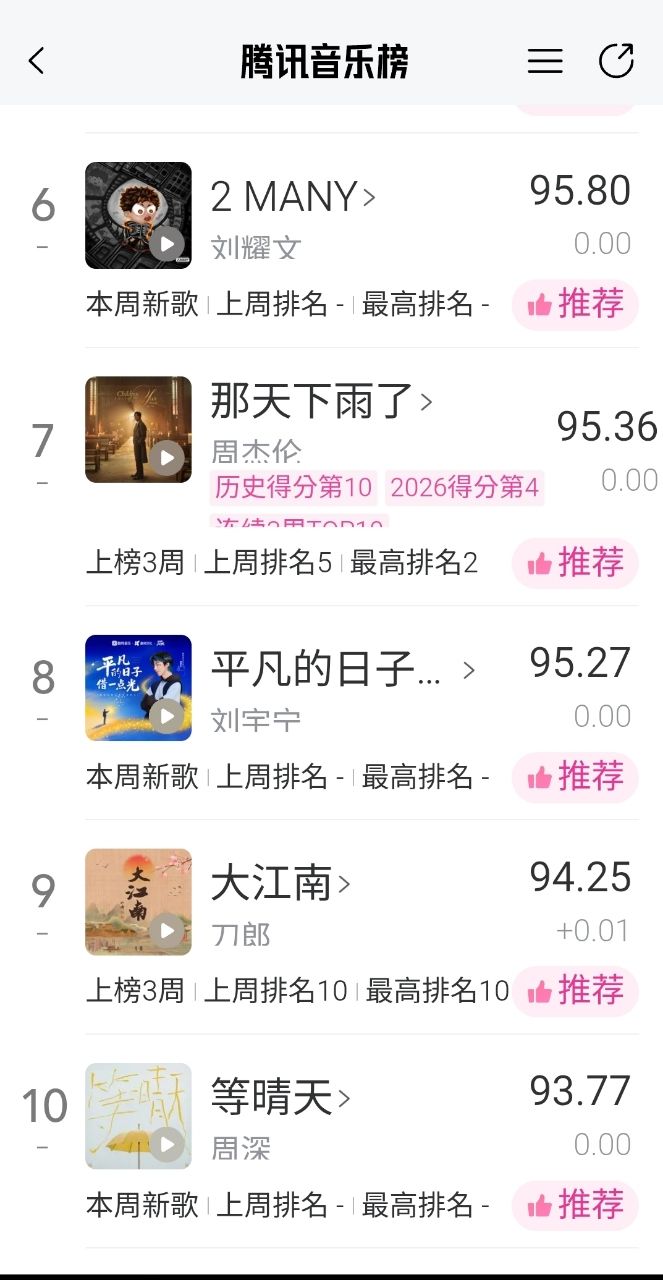Recommend the song 2 MANY
663x1280 pixels.
(575, 304)
